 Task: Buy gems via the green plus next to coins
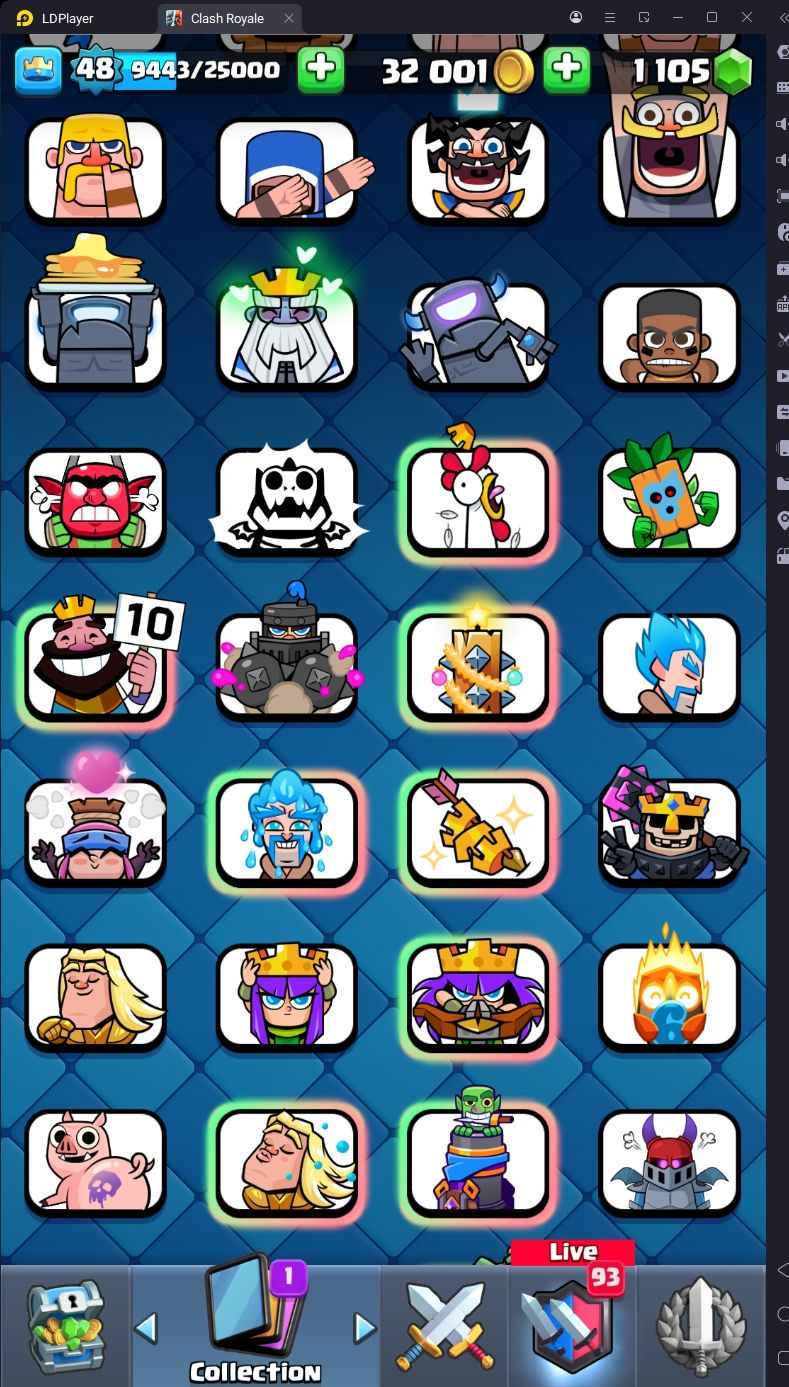coord(566,69)
